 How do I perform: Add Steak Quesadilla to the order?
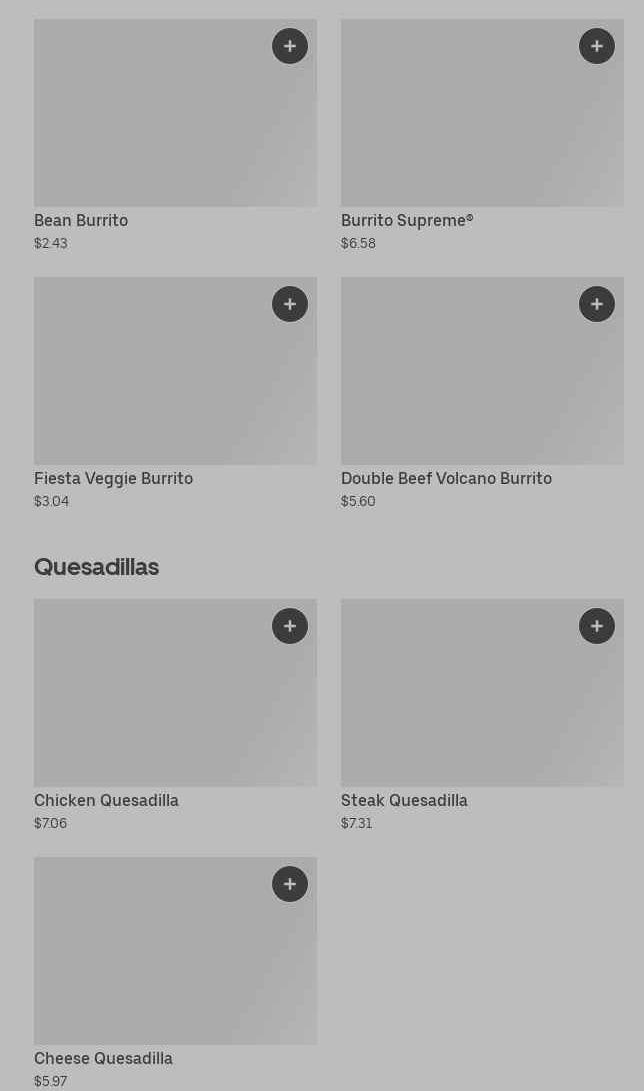(x=597, y=626)
